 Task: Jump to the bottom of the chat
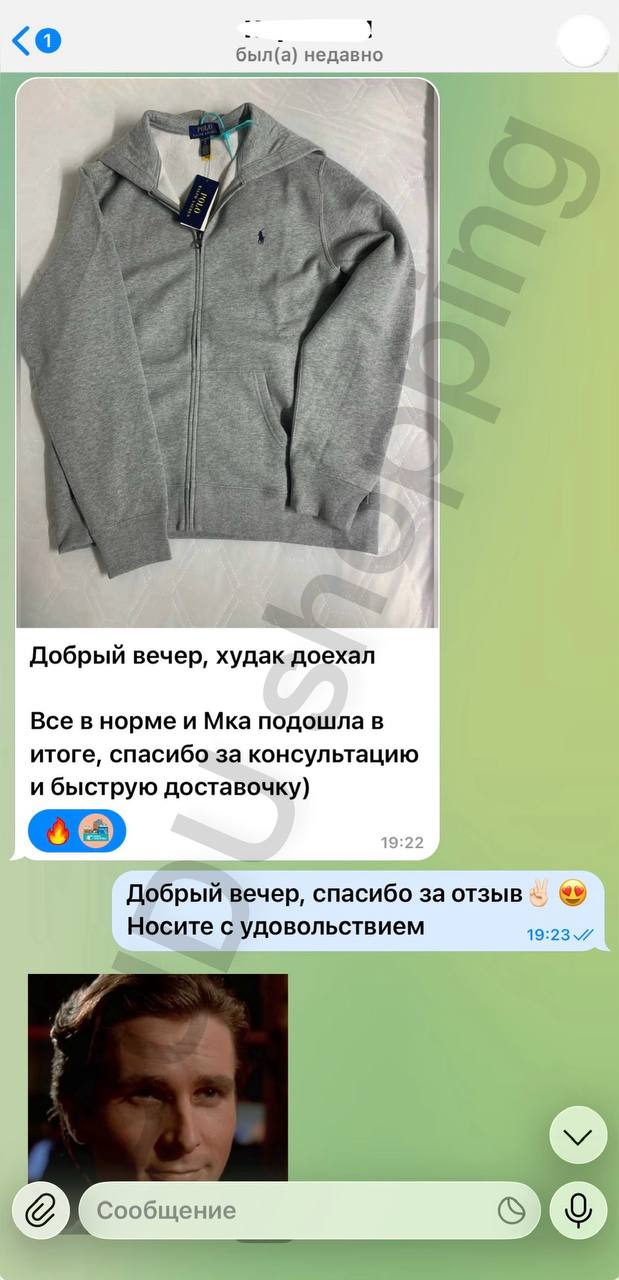tap(578, 1135)
